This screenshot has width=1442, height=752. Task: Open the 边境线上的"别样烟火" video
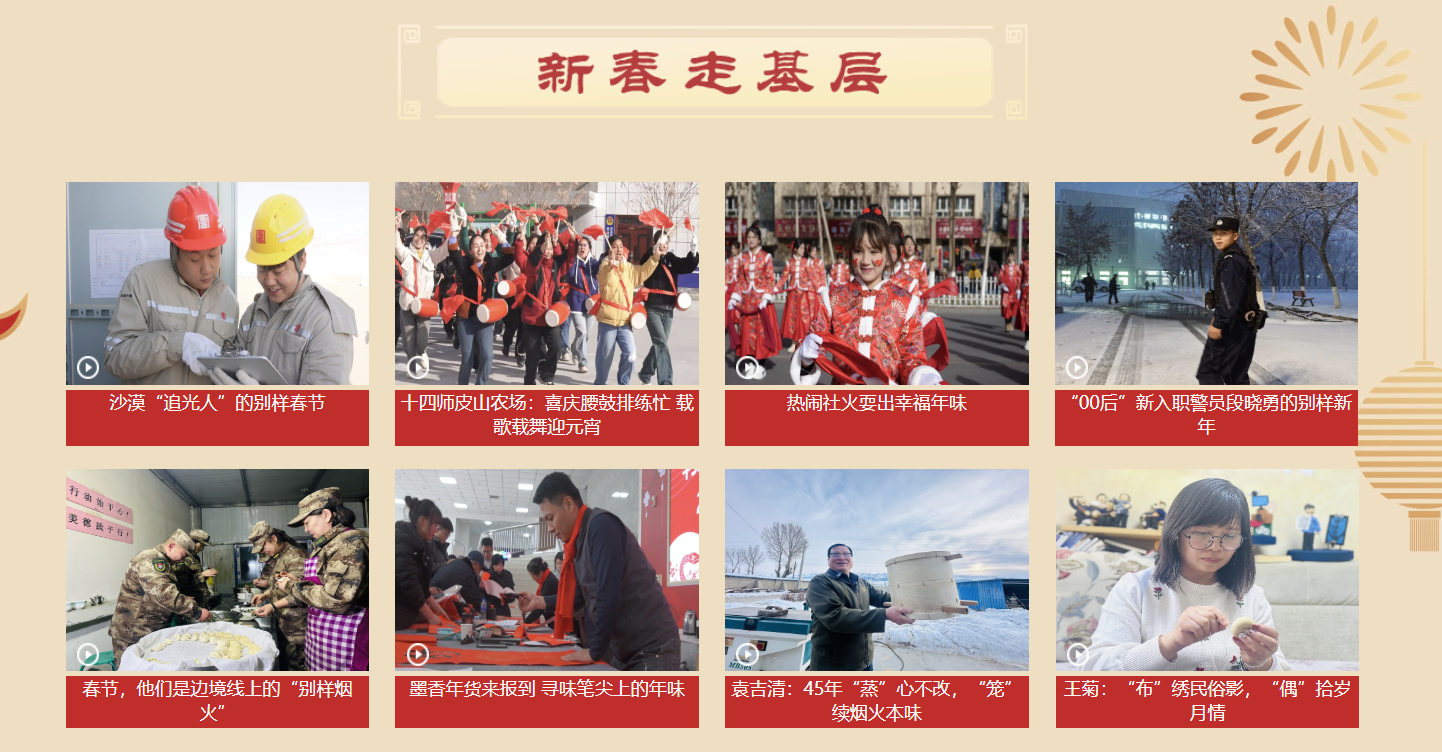pyautogui.click(x=217, y=570)
